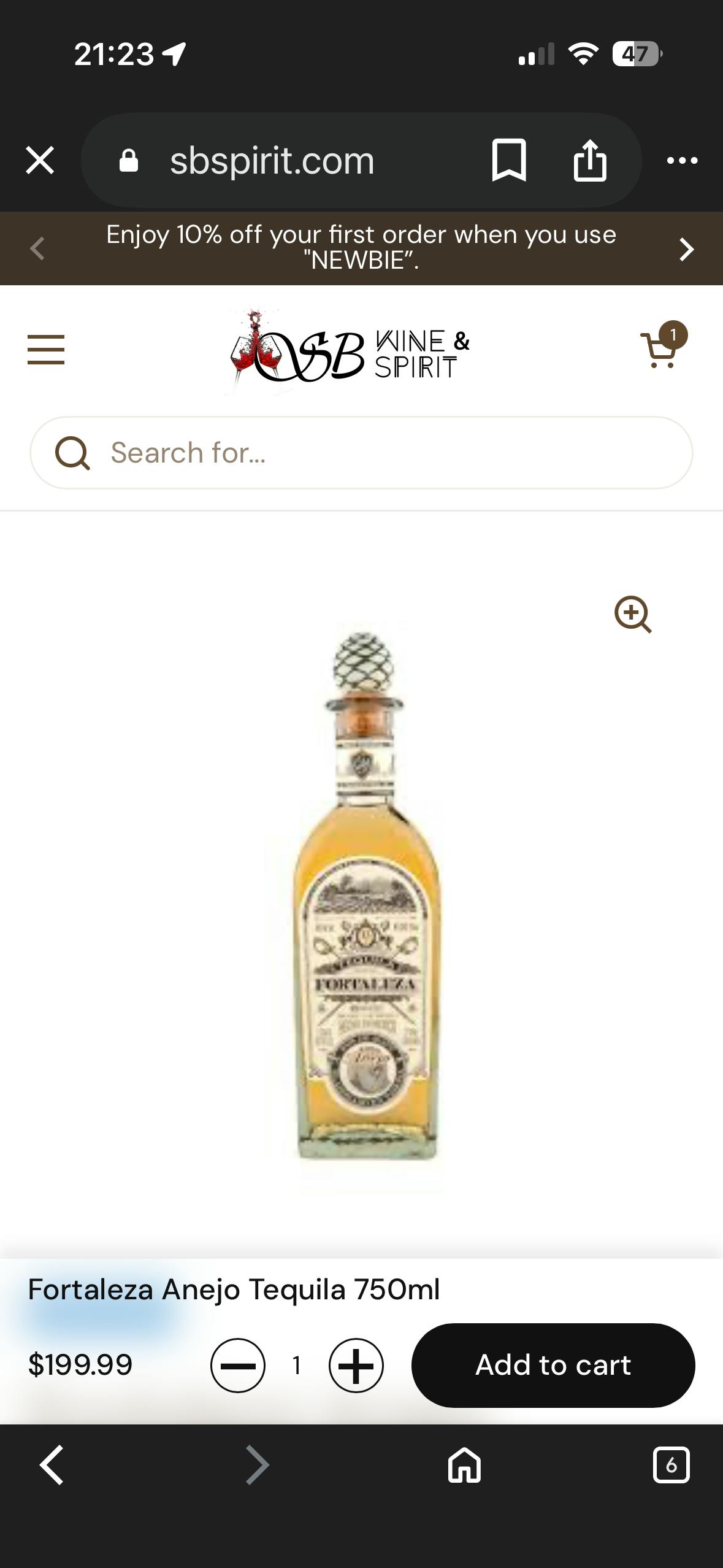Tap the Search for... field
Image resolution: width=723 pixels, height=1568 pixels.
pyautogui.click(x=362, y=453)
